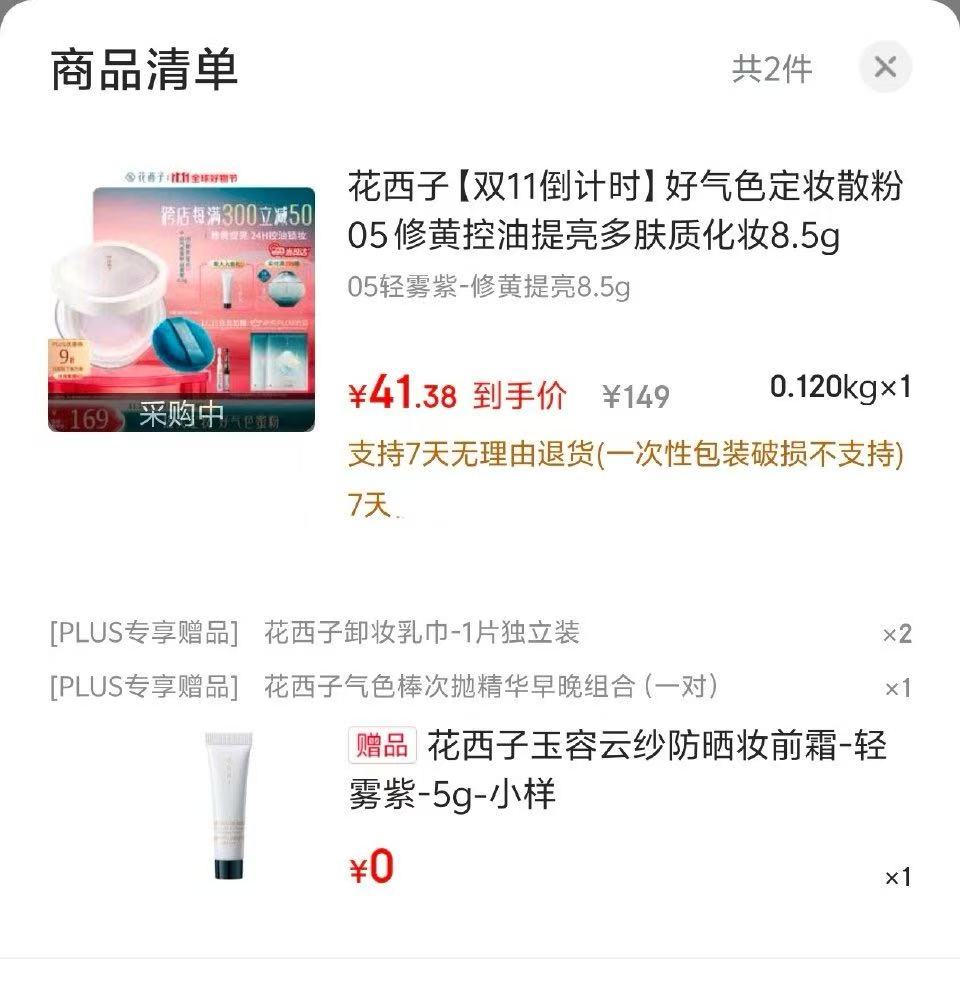The width and height of the screenshot is (960, 992).
Task: Close the 商品清单 popup
Action: click(x=884, y=67)
